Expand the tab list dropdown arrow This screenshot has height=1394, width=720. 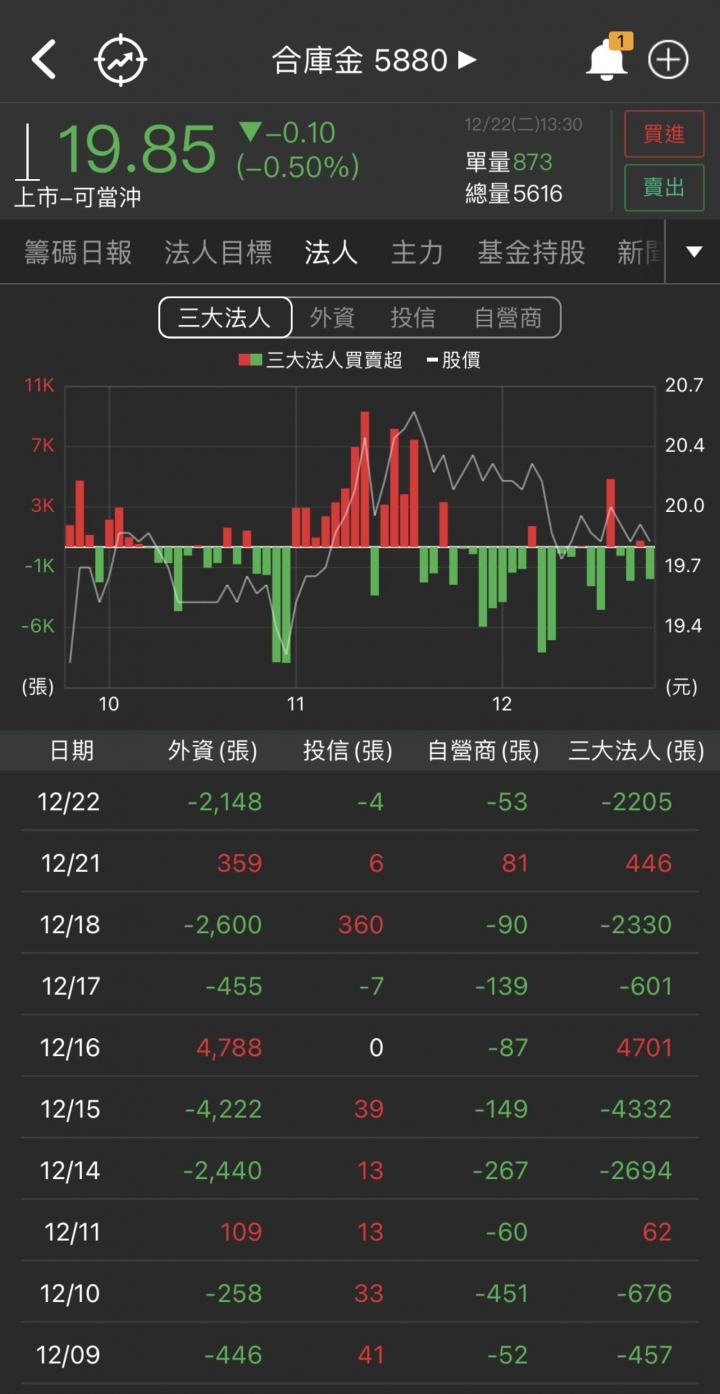[694, 253]
